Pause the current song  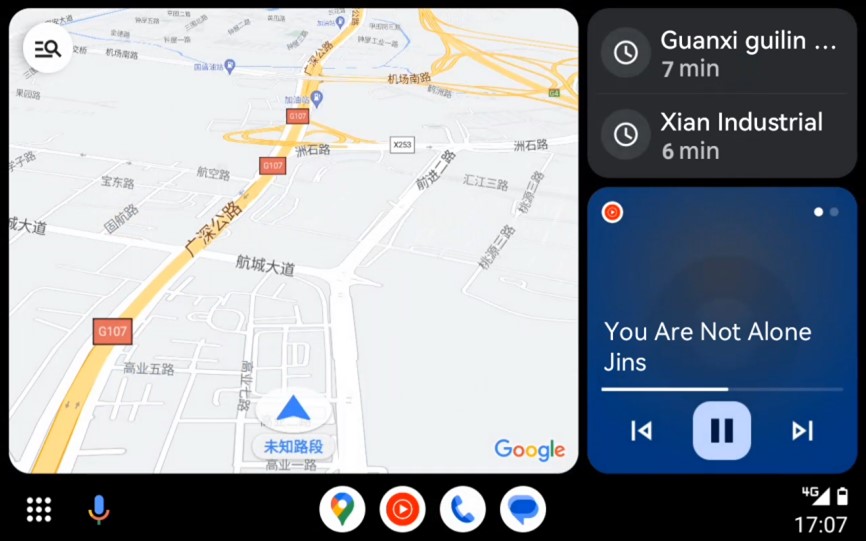point(721,430)
